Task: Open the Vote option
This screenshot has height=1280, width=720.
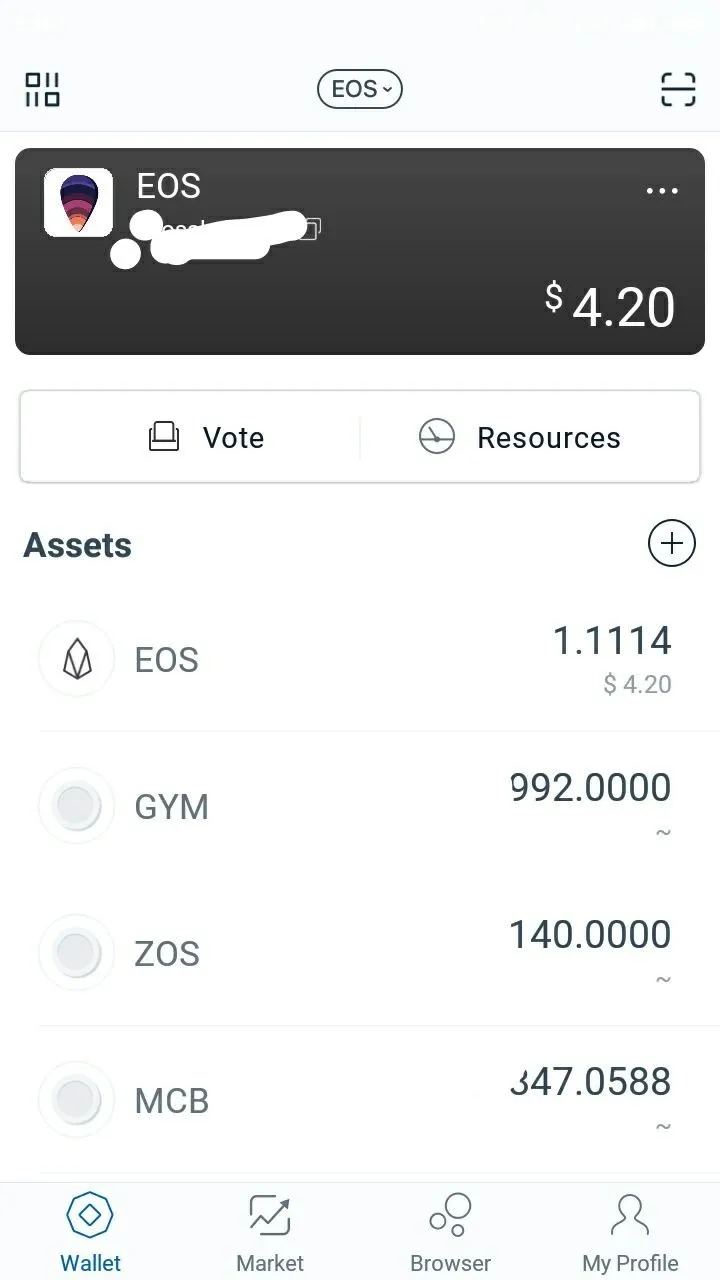Action: pyautogui.click(x=206, y=437)
